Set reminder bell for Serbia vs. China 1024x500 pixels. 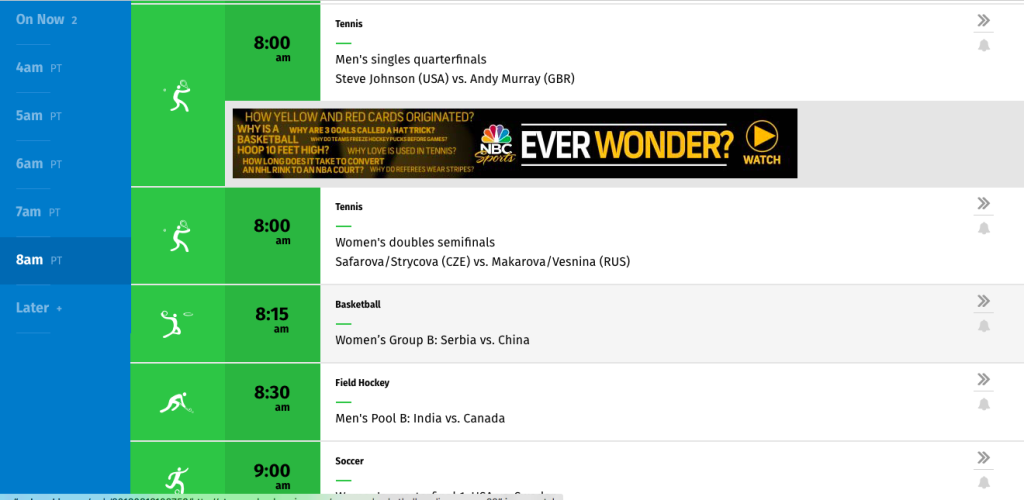(x=983, y=326)
